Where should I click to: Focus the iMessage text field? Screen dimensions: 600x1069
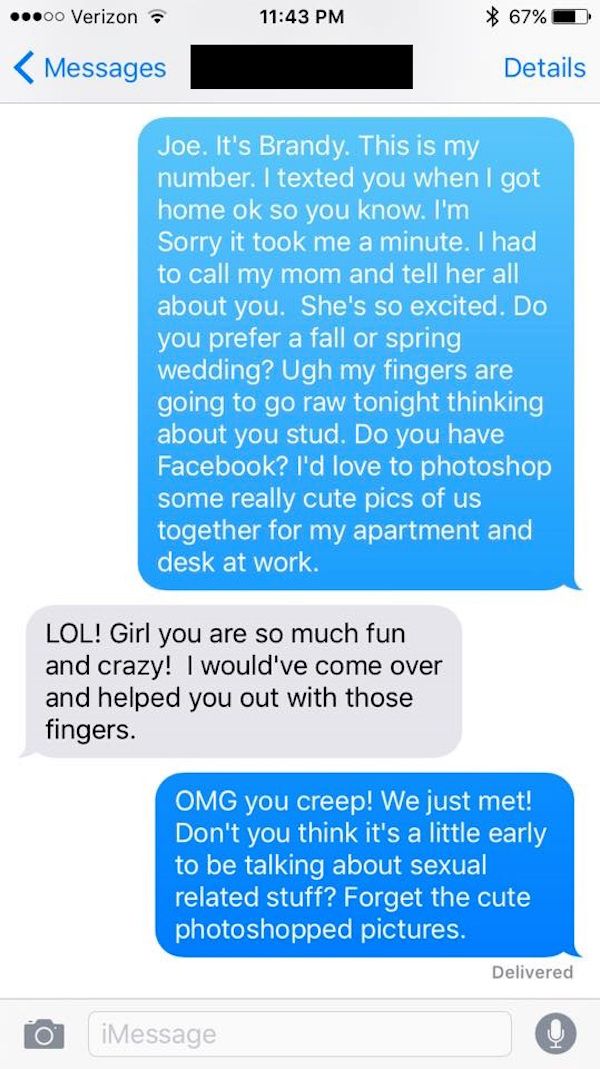[300, 1034]
